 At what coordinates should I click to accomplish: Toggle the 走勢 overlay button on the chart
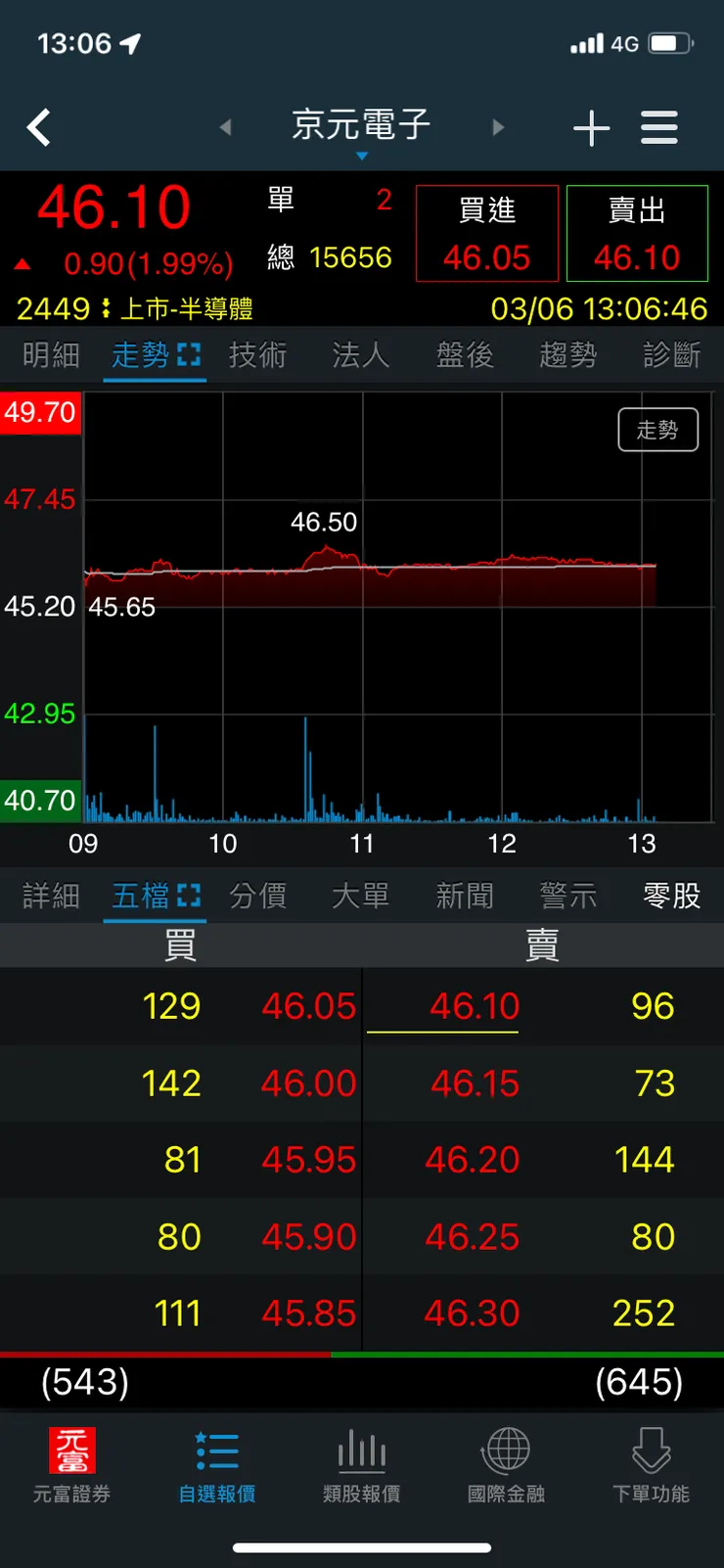657,429
